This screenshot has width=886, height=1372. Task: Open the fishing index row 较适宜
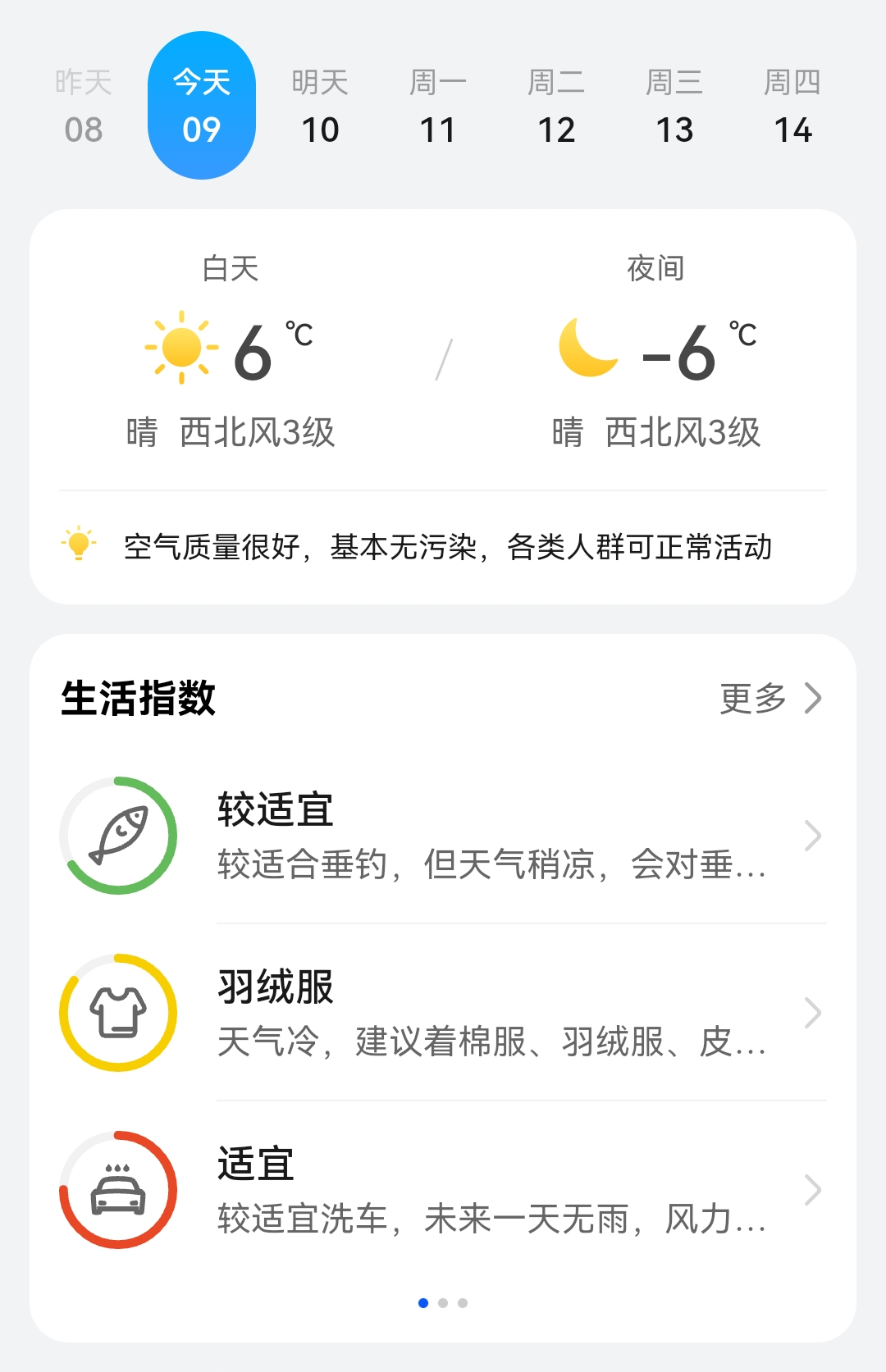[443, 836]
